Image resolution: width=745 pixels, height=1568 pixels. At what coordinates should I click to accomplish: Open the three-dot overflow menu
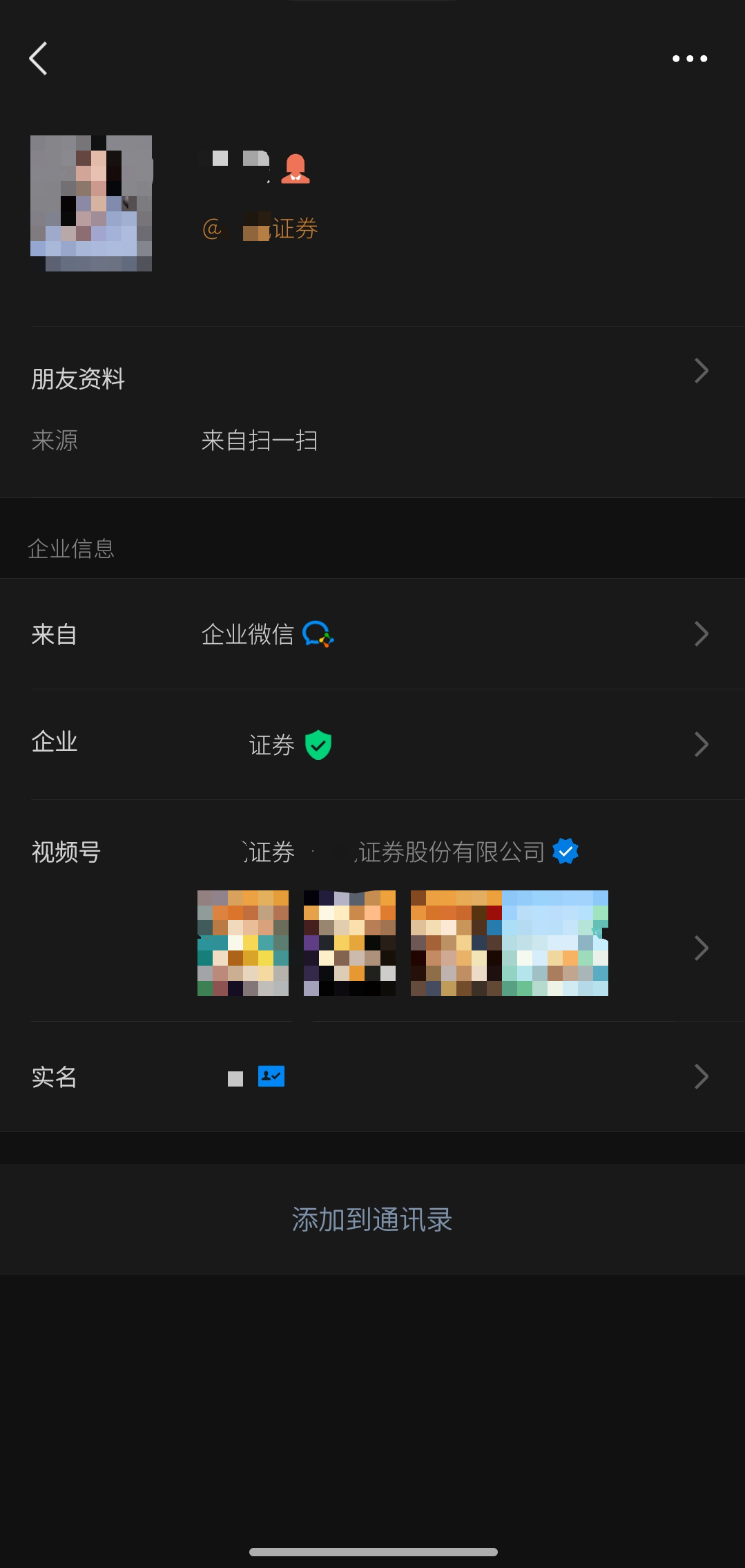[690, 59]
